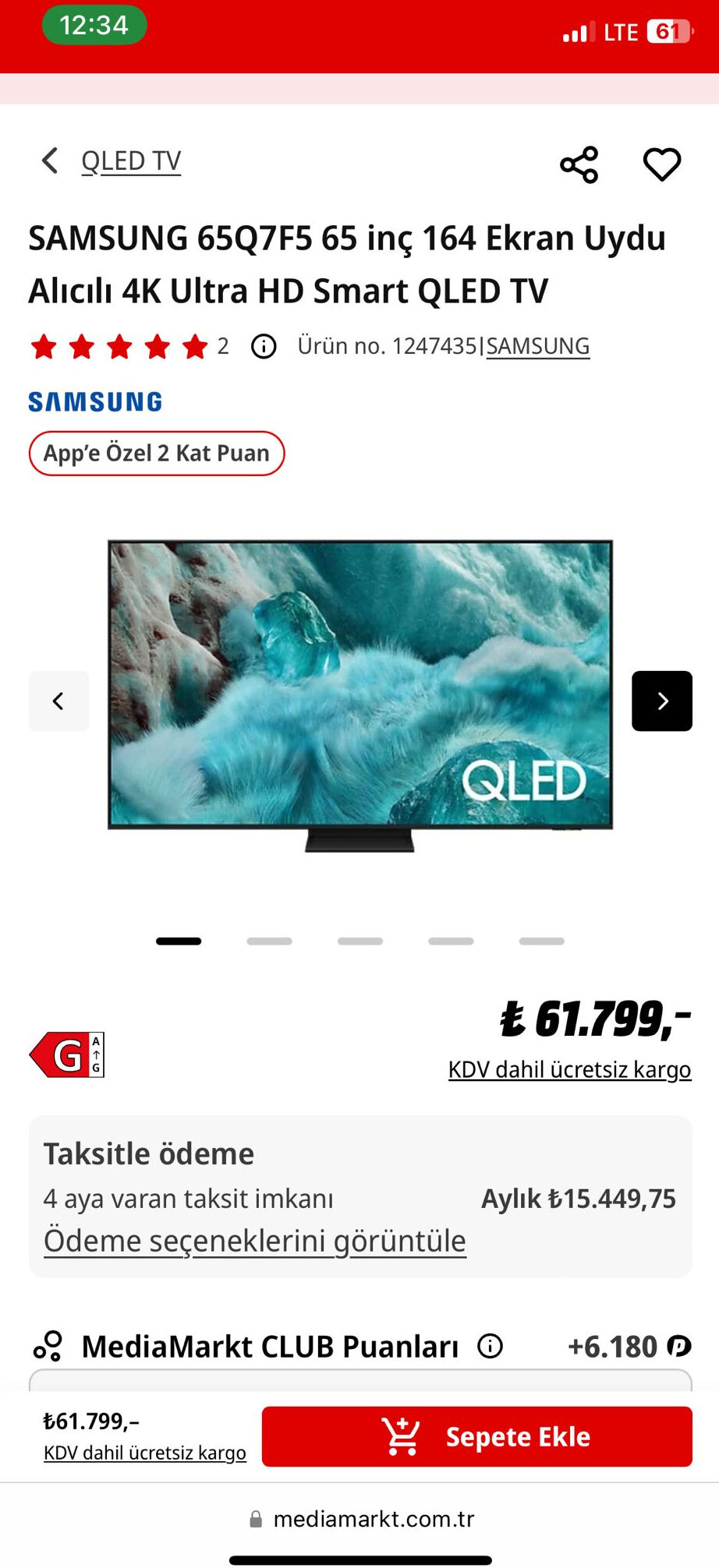Open KDV dahil ücretsiz kargo link under price

click(569, 1069)
